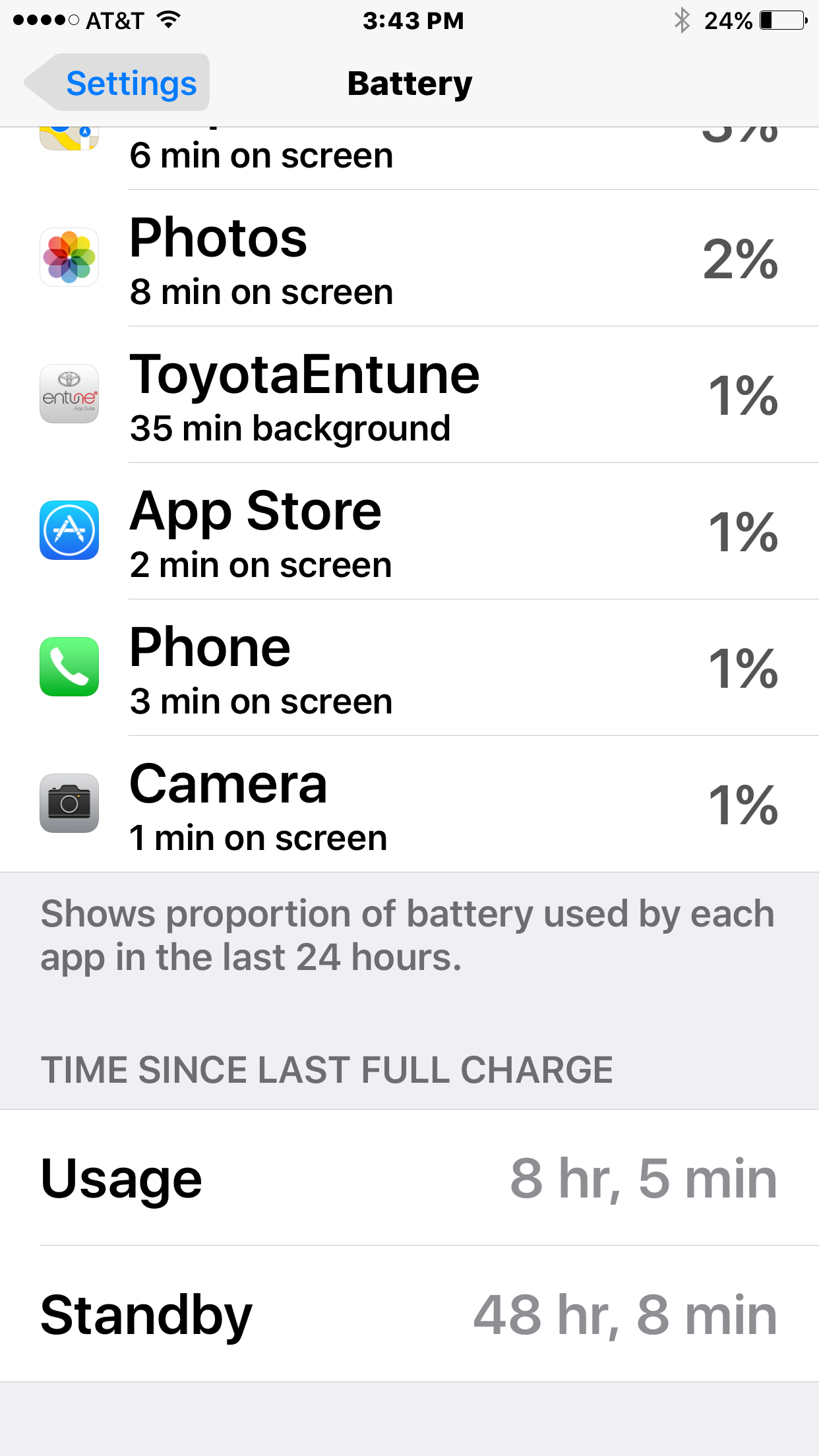Tap the Camera usage row

point(409,804)
